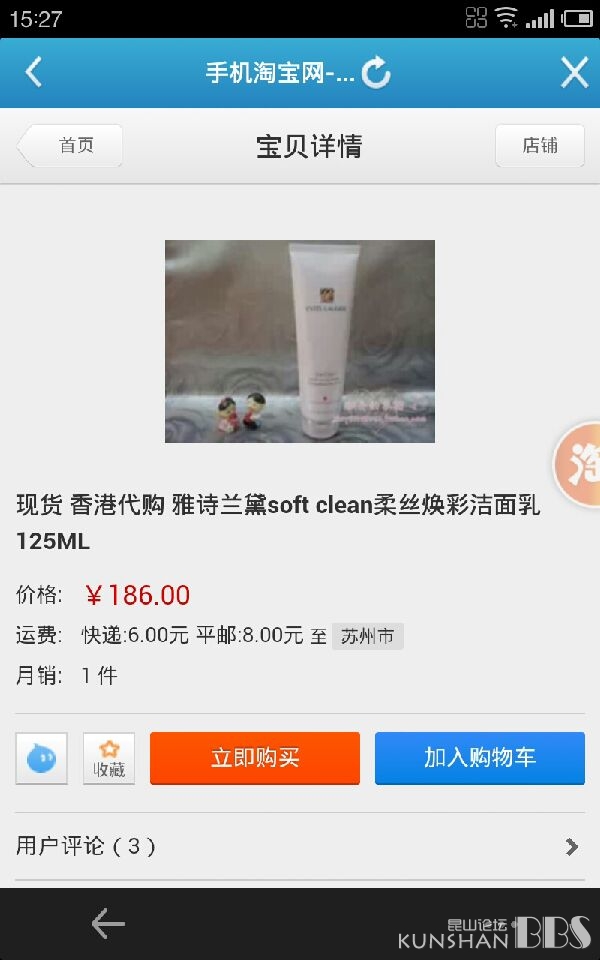
Task: Add to cart with 加入购物车
Action: coord(480,758)
